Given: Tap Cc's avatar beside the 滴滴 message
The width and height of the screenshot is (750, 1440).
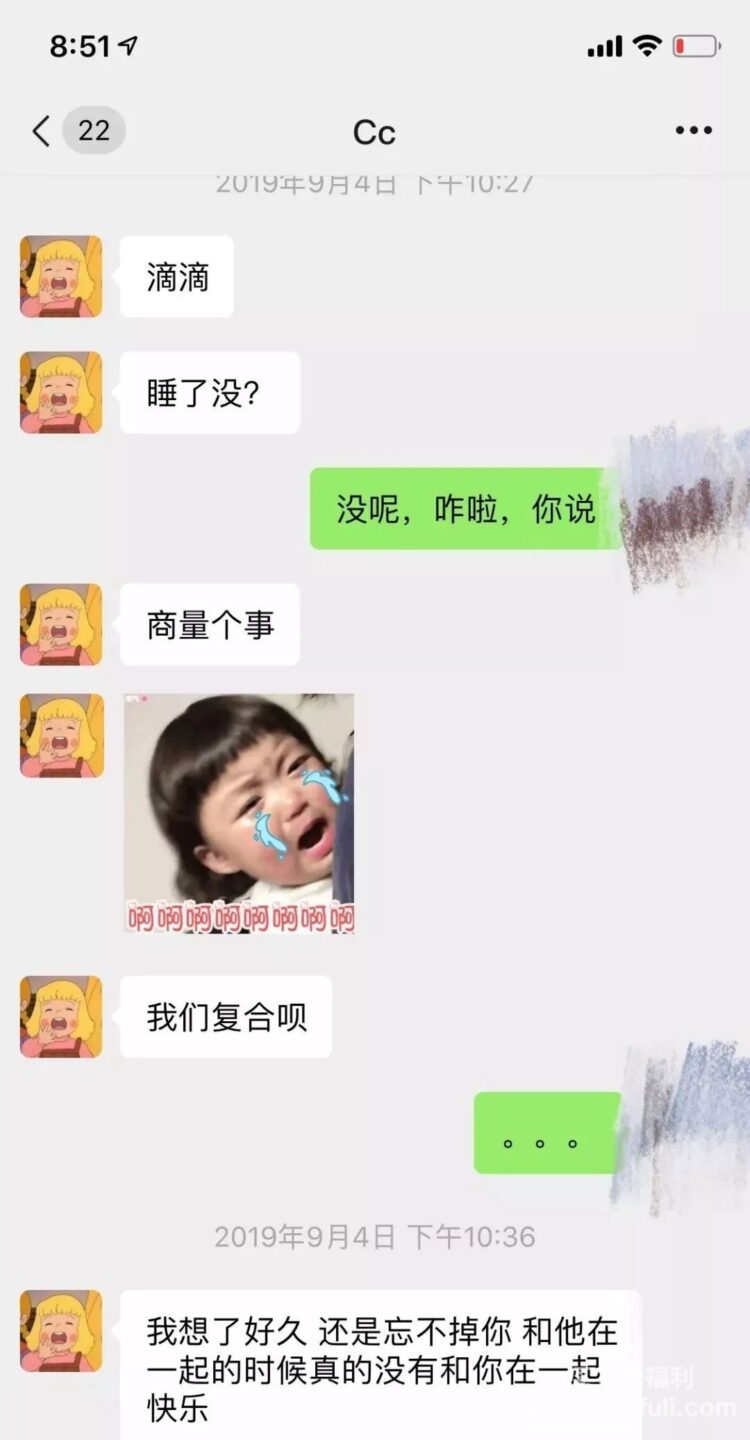Looking at the screenshot, I should click(61, 277).
